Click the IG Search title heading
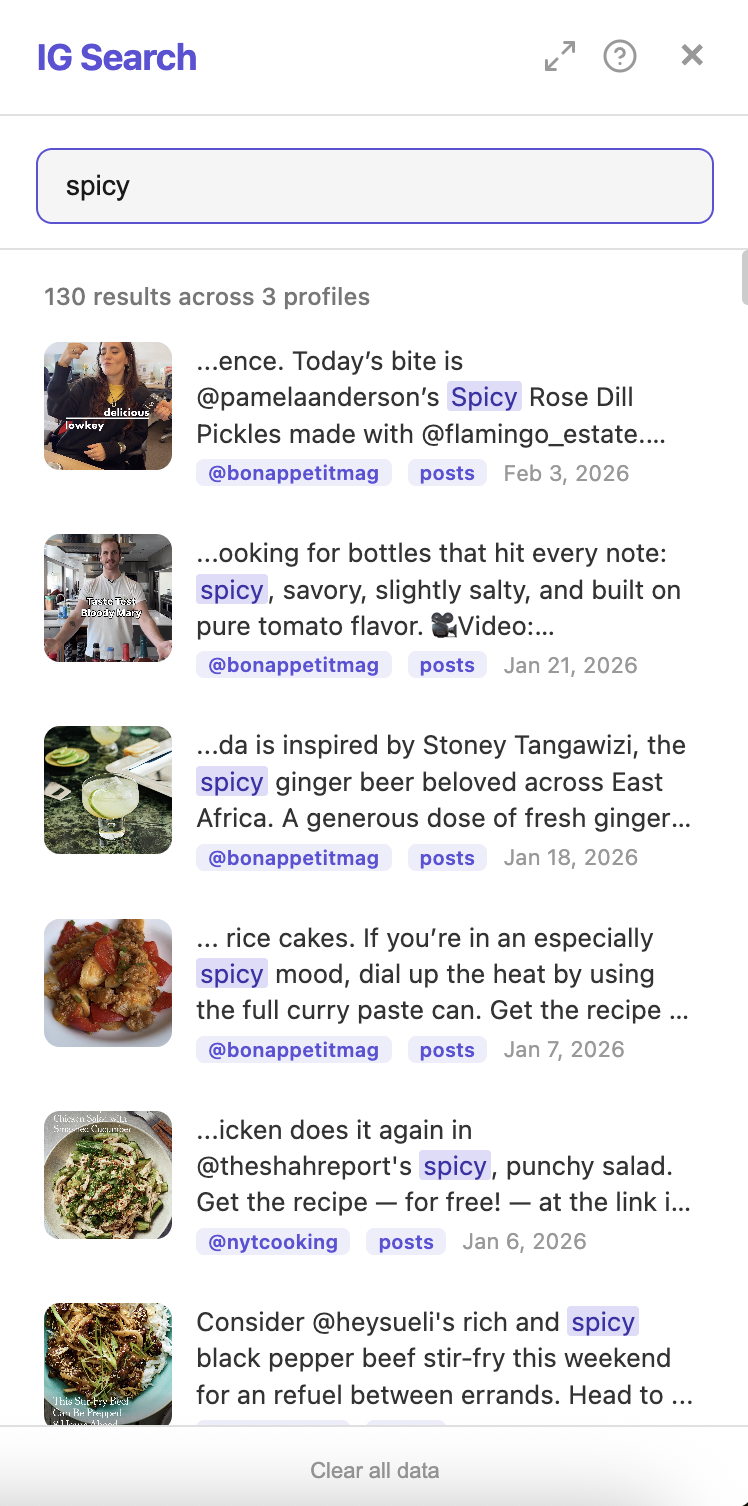Screen dimensions: 748x1506 116,57
